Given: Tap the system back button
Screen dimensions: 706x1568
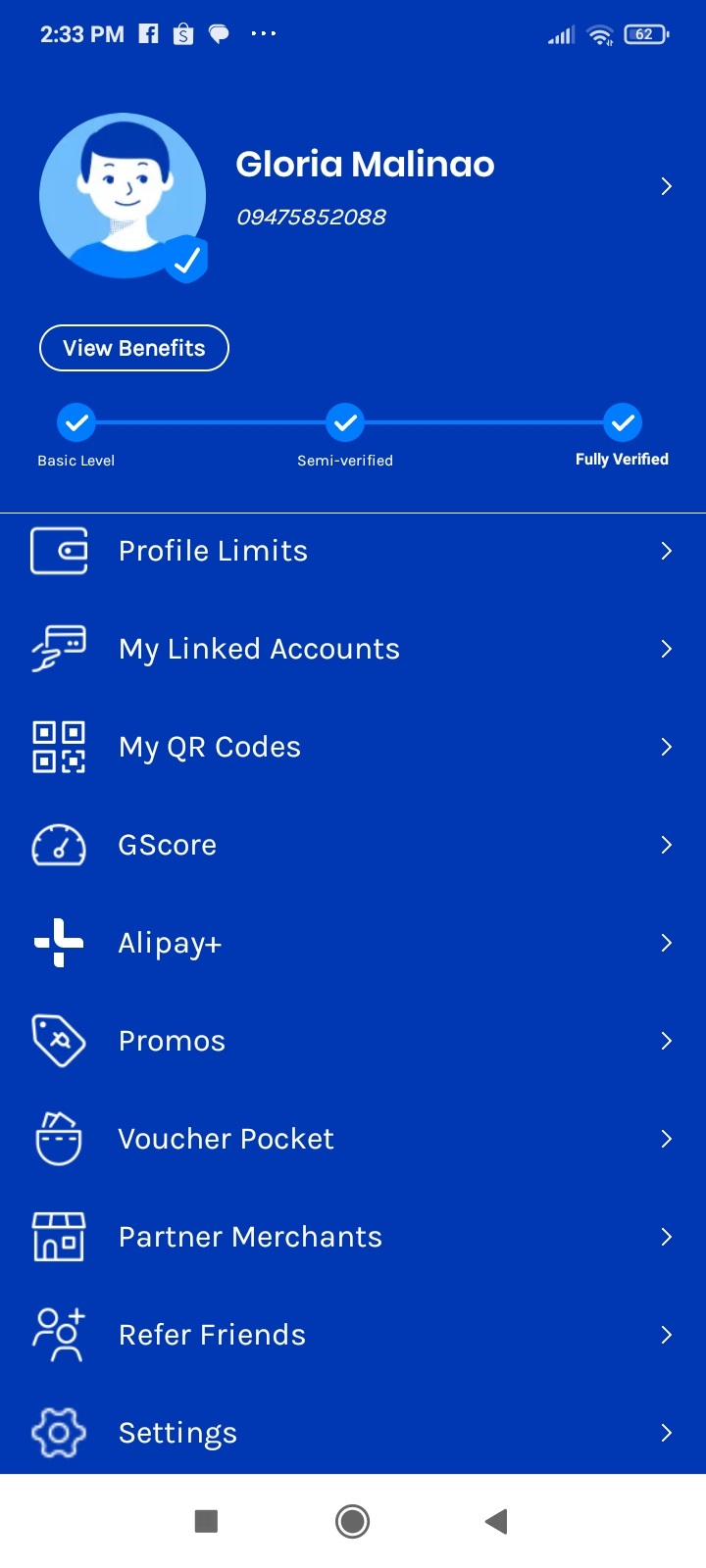Looking at the screenshot, I should (x=496, y=1521).
